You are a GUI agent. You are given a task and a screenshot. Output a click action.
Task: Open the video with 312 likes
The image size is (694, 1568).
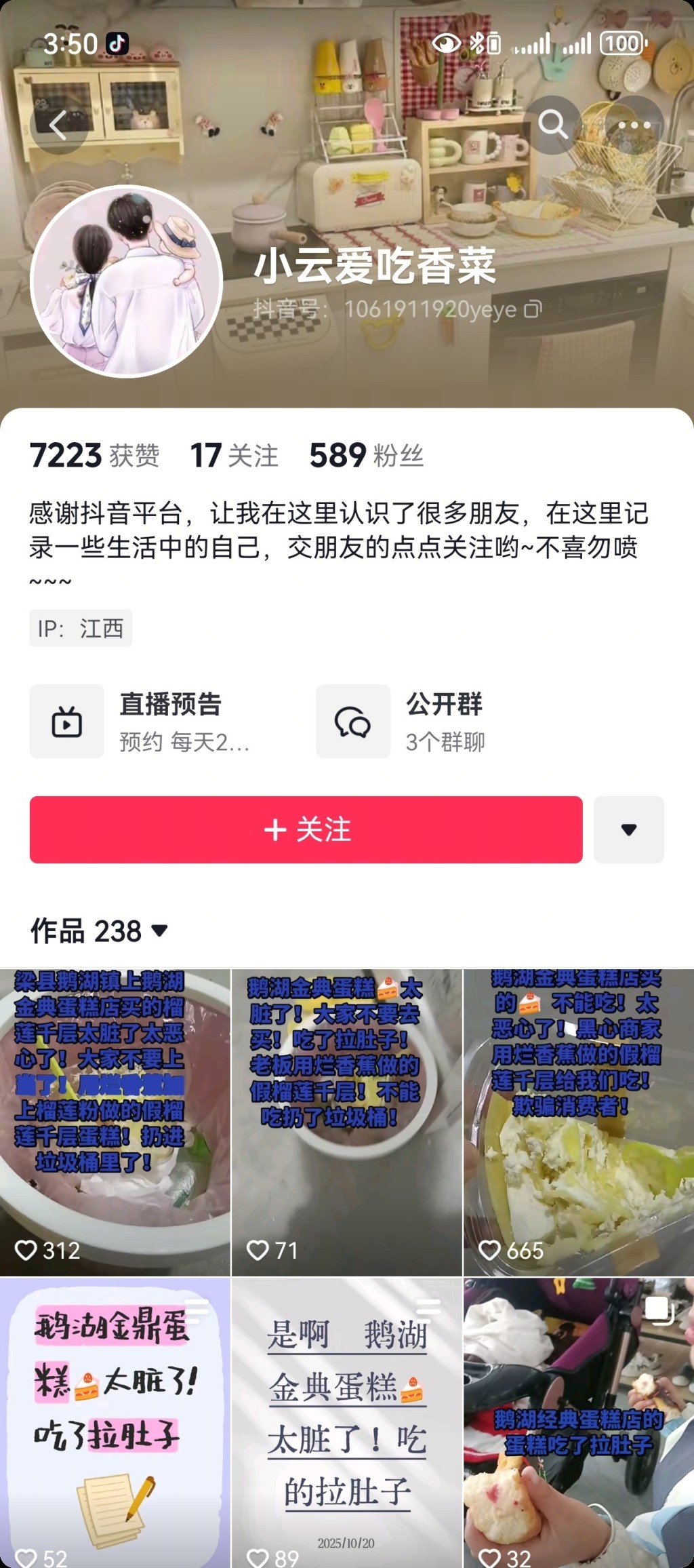[x=115, y=1122]
